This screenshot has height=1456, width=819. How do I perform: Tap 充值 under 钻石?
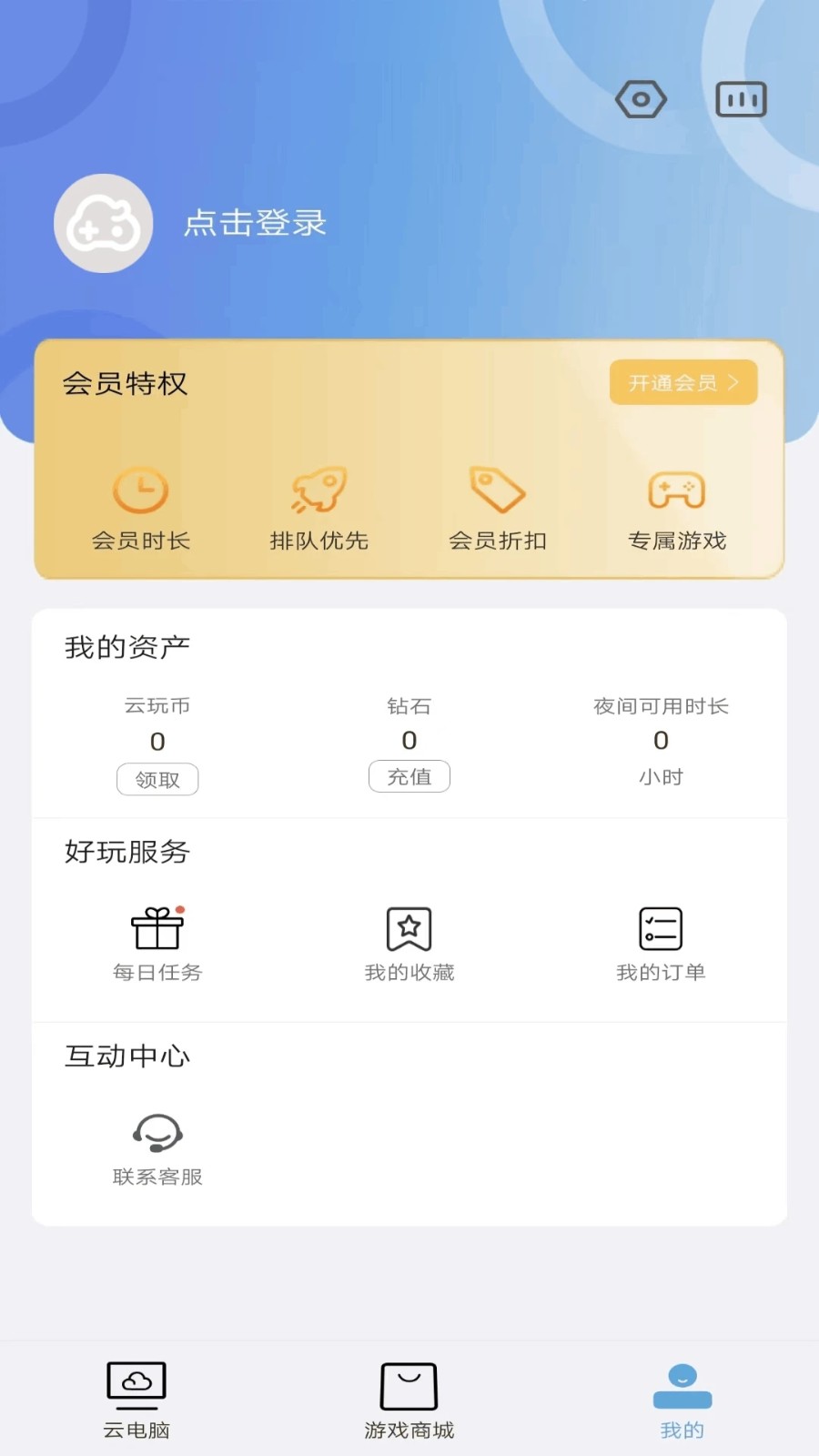coord(409,776)
